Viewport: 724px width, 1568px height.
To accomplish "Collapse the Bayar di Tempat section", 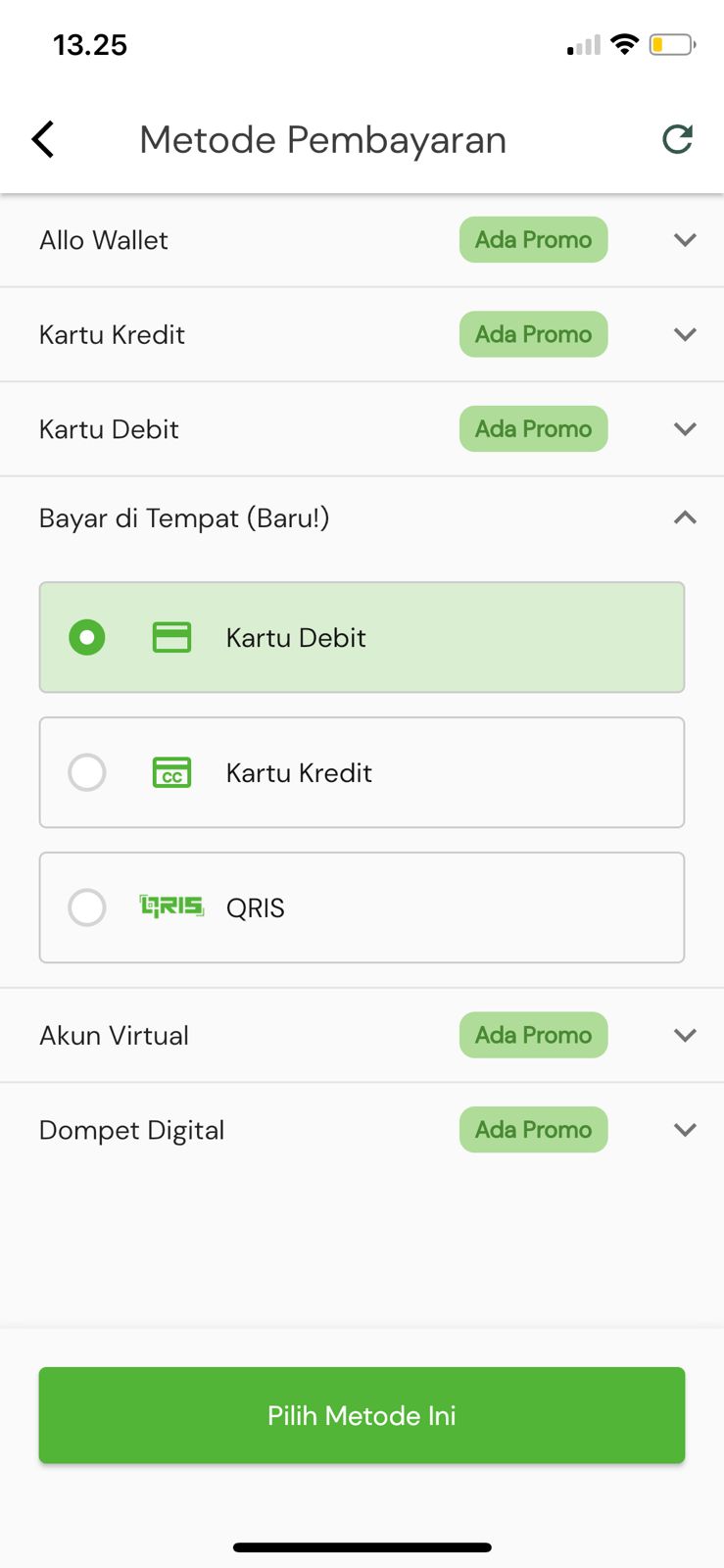I will pos(362,517).
